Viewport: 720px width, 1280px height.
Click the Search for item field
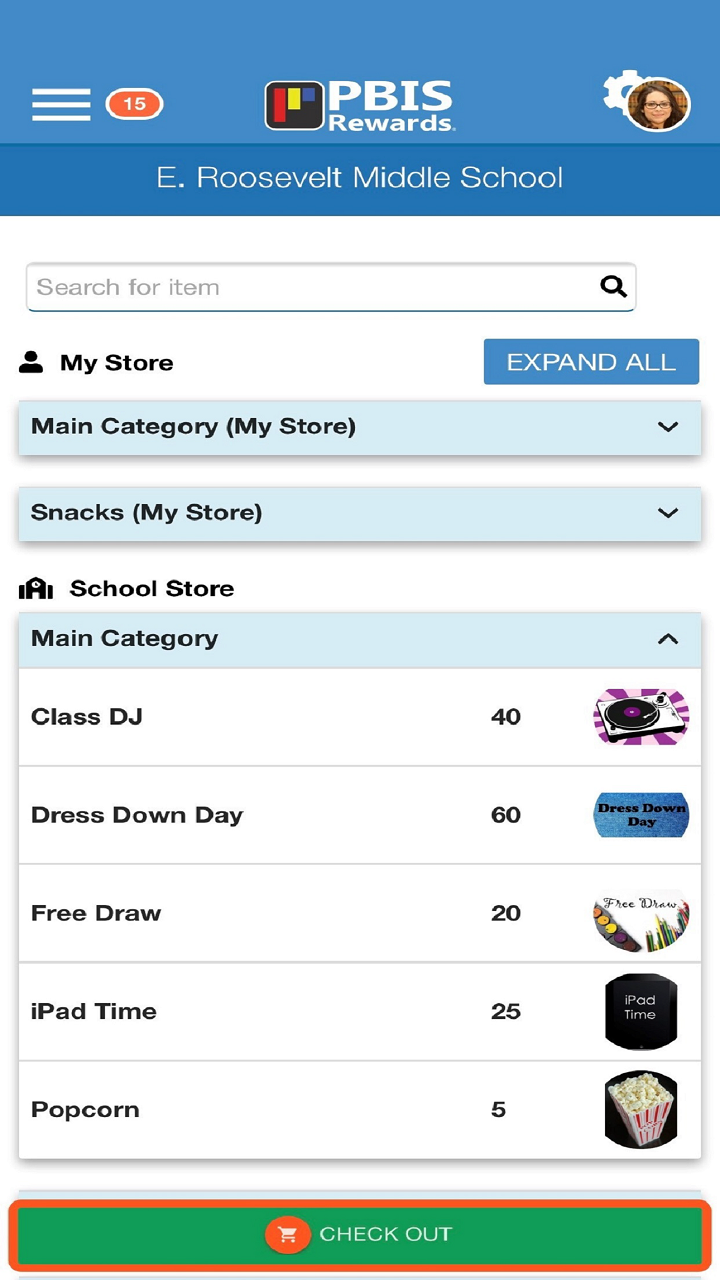pyautogui.click(x=300, y=287)
